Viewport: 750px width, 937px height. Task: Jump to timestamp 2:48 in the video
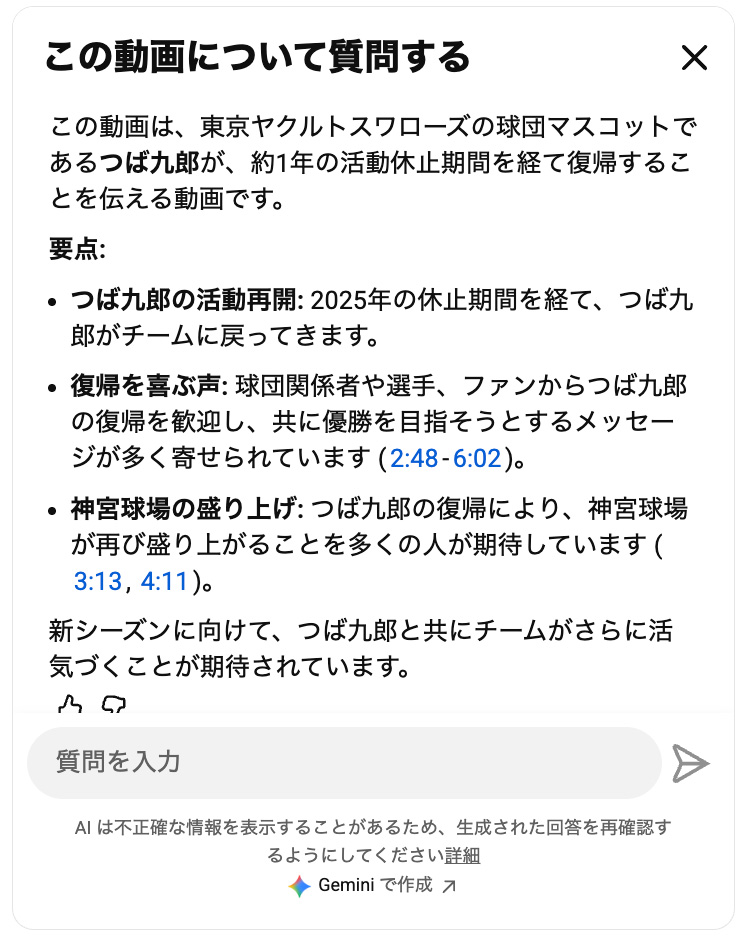click(414, 459)
